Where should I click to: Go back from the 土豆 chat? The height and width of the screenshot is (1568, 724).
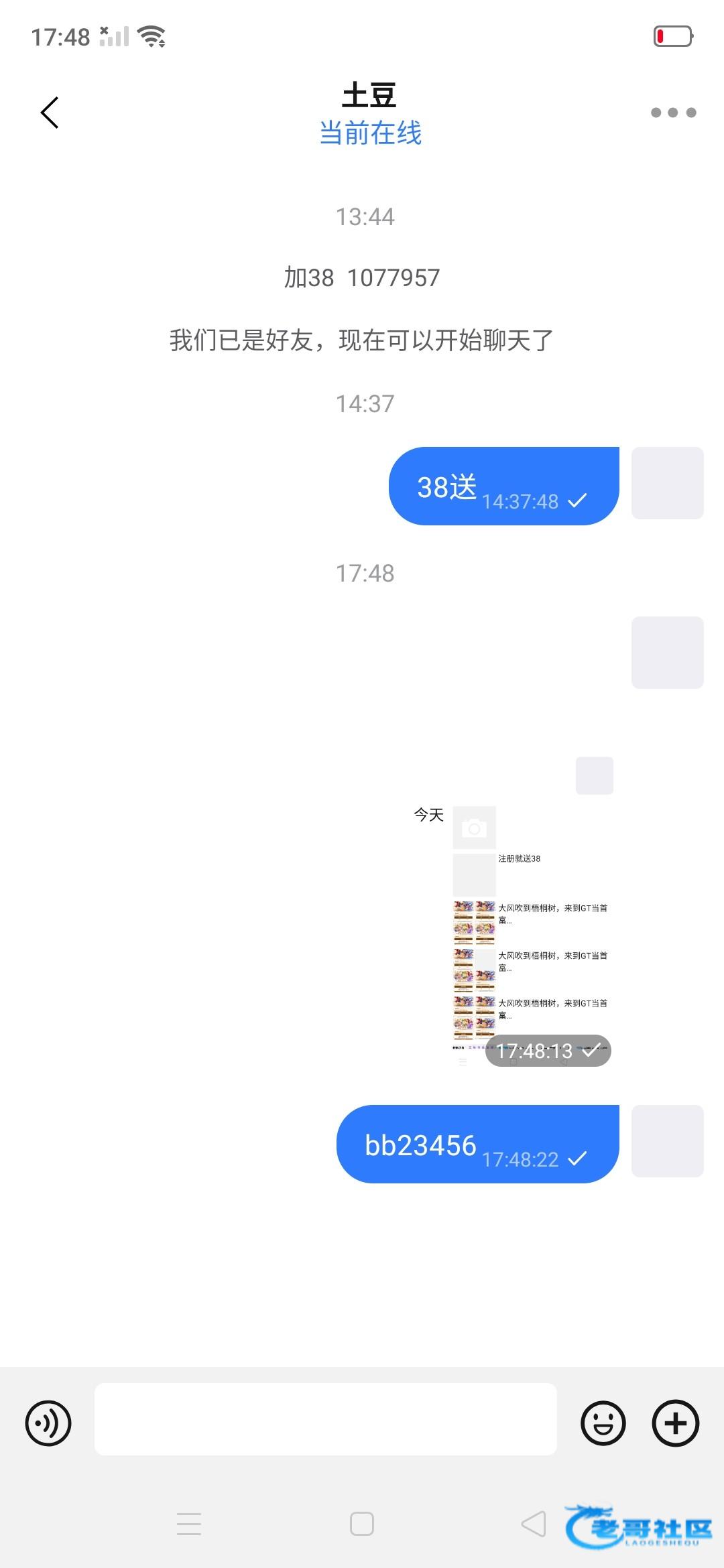click(x=50, y=113)
